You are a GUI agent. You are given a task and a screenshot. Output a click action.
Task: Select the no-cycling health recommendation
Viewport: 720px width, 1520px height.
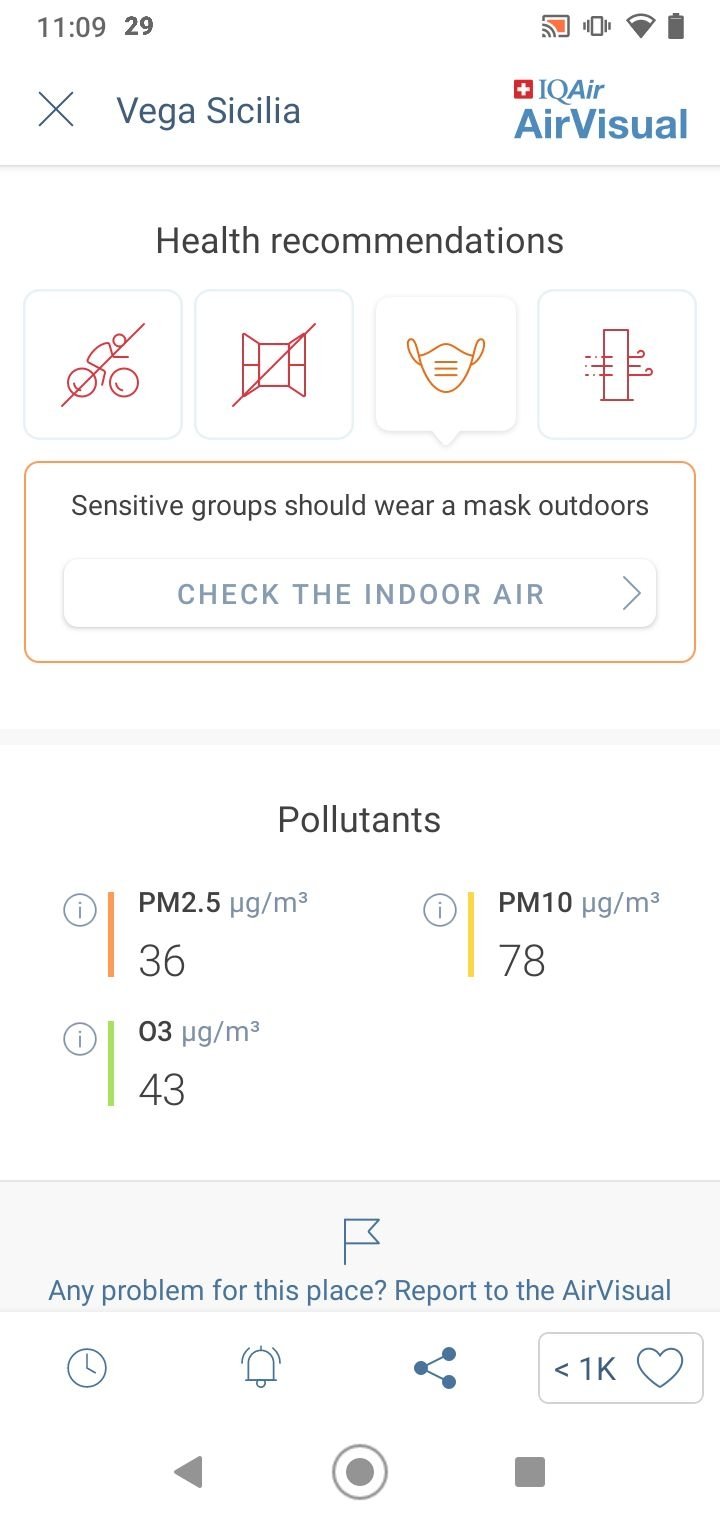[103, 364]
